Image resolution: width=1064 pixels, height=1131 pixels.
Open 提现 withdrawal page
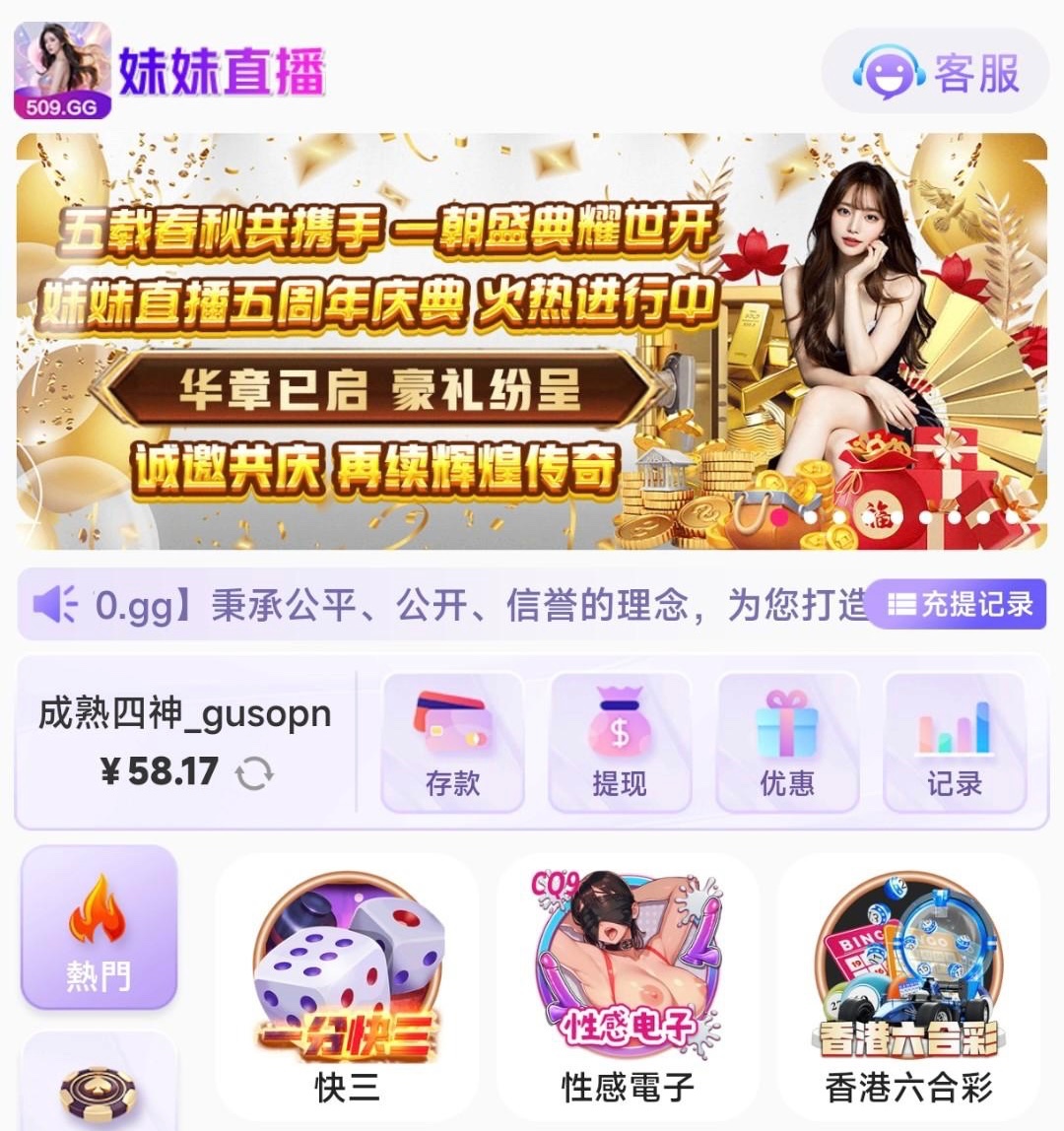point(620,742)
